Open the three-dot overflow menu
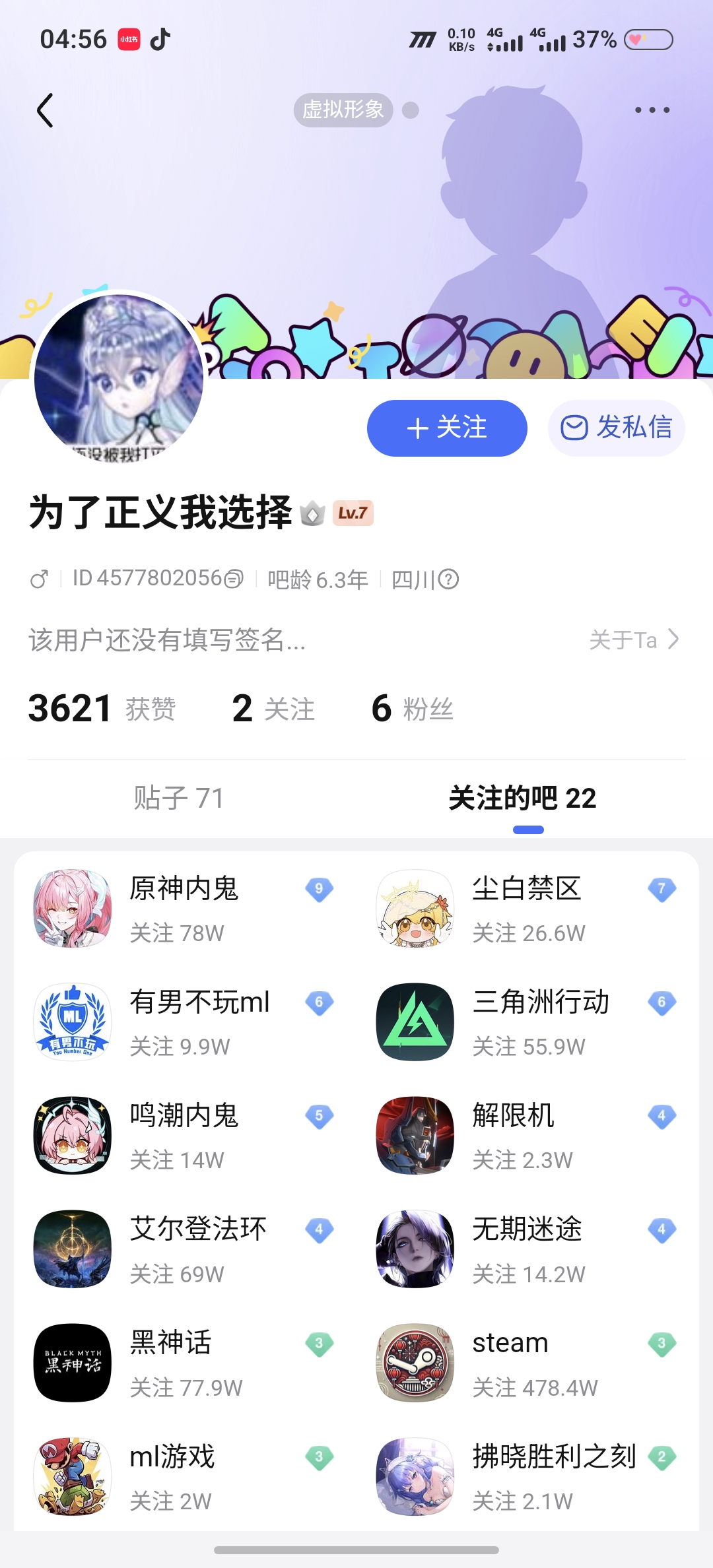The height and width of the screenshot is (1568, 713). 652,110
